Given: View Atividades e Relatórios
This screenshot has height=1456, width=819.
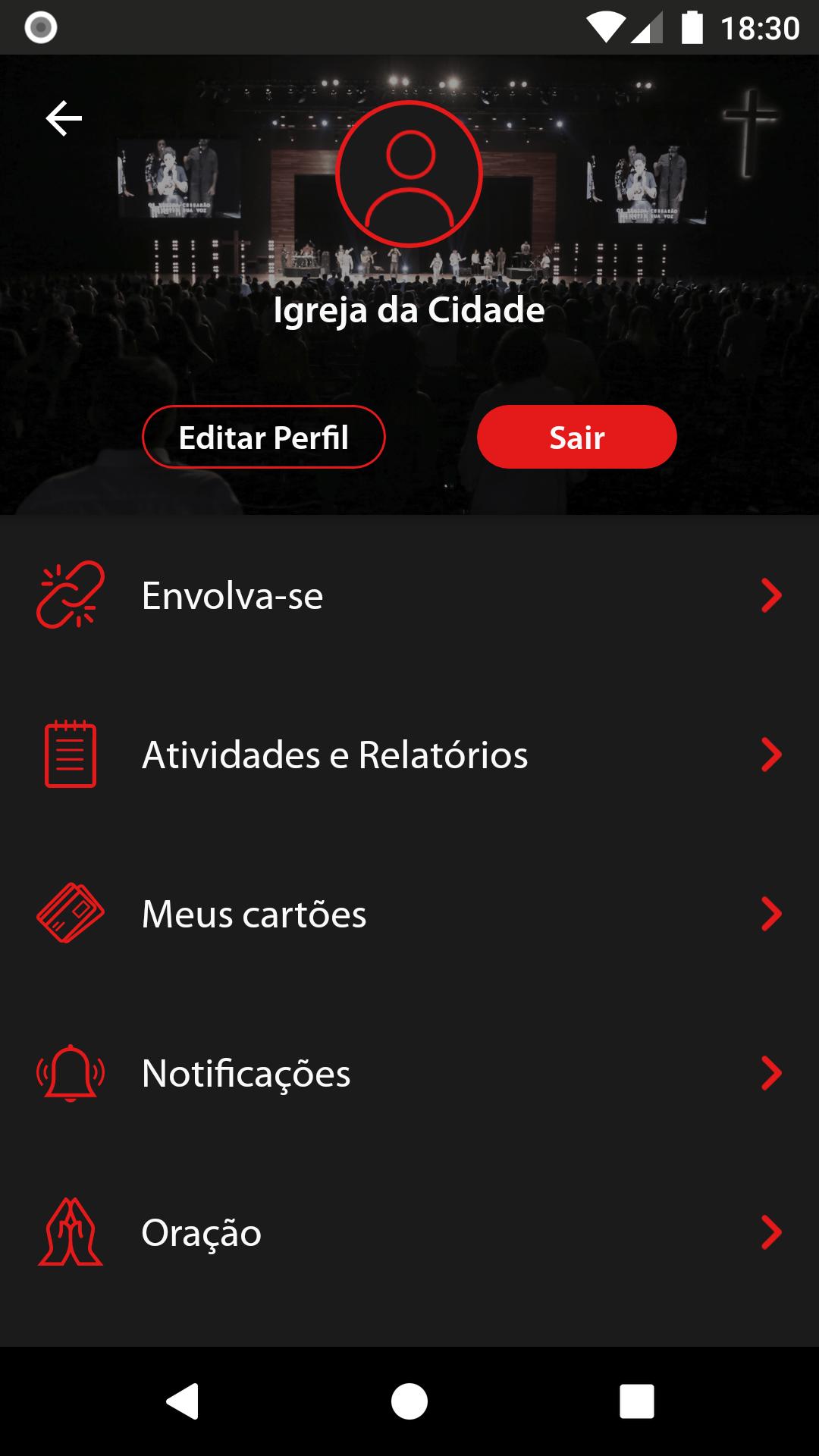Looking at the screenshot, I should click(409, 755).
